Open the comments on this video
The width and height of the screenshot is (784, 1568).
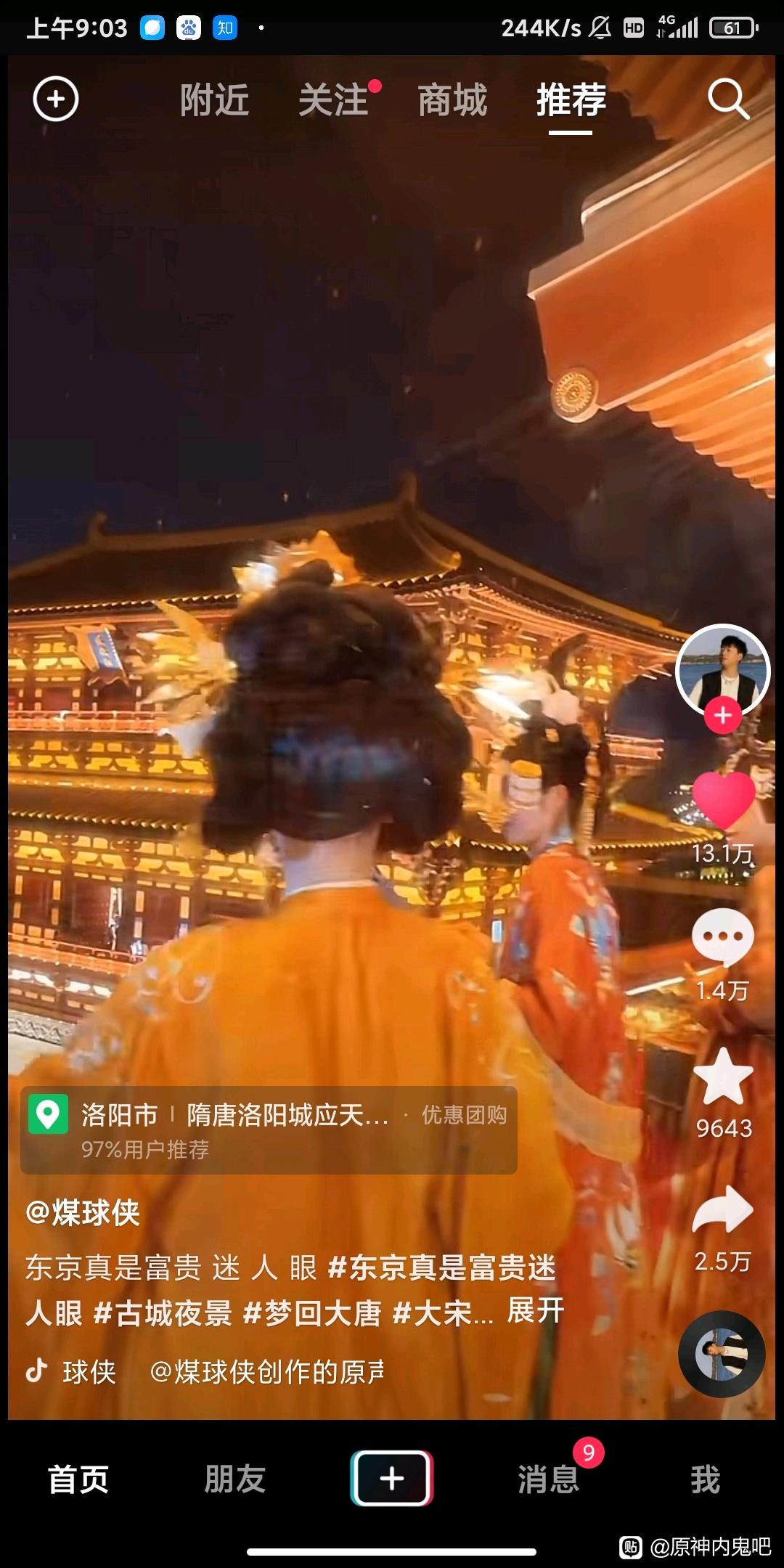click(x=723, y=936)
